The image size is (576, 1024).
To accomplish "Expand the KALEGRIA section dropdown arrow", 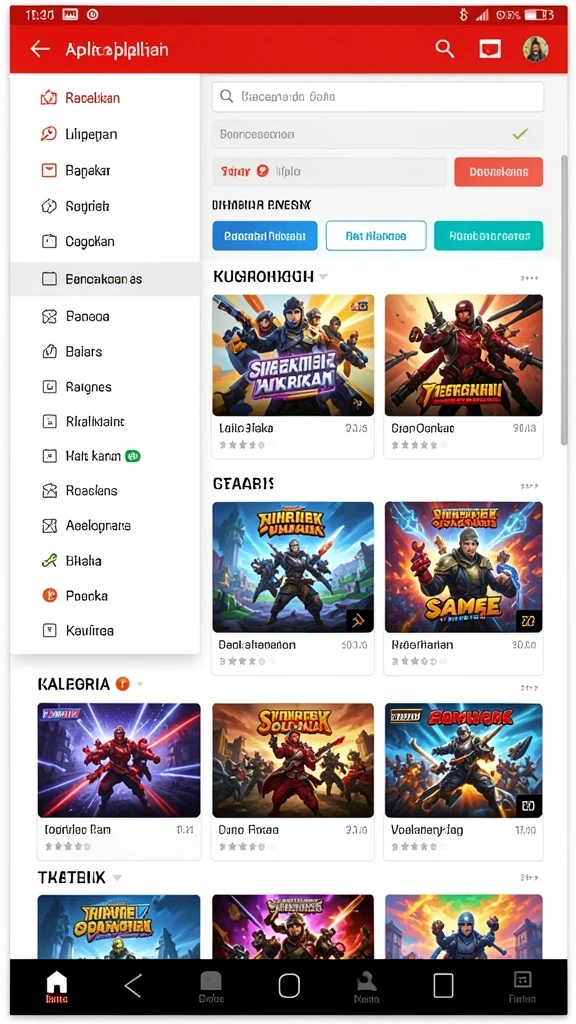I will (140, 684).
